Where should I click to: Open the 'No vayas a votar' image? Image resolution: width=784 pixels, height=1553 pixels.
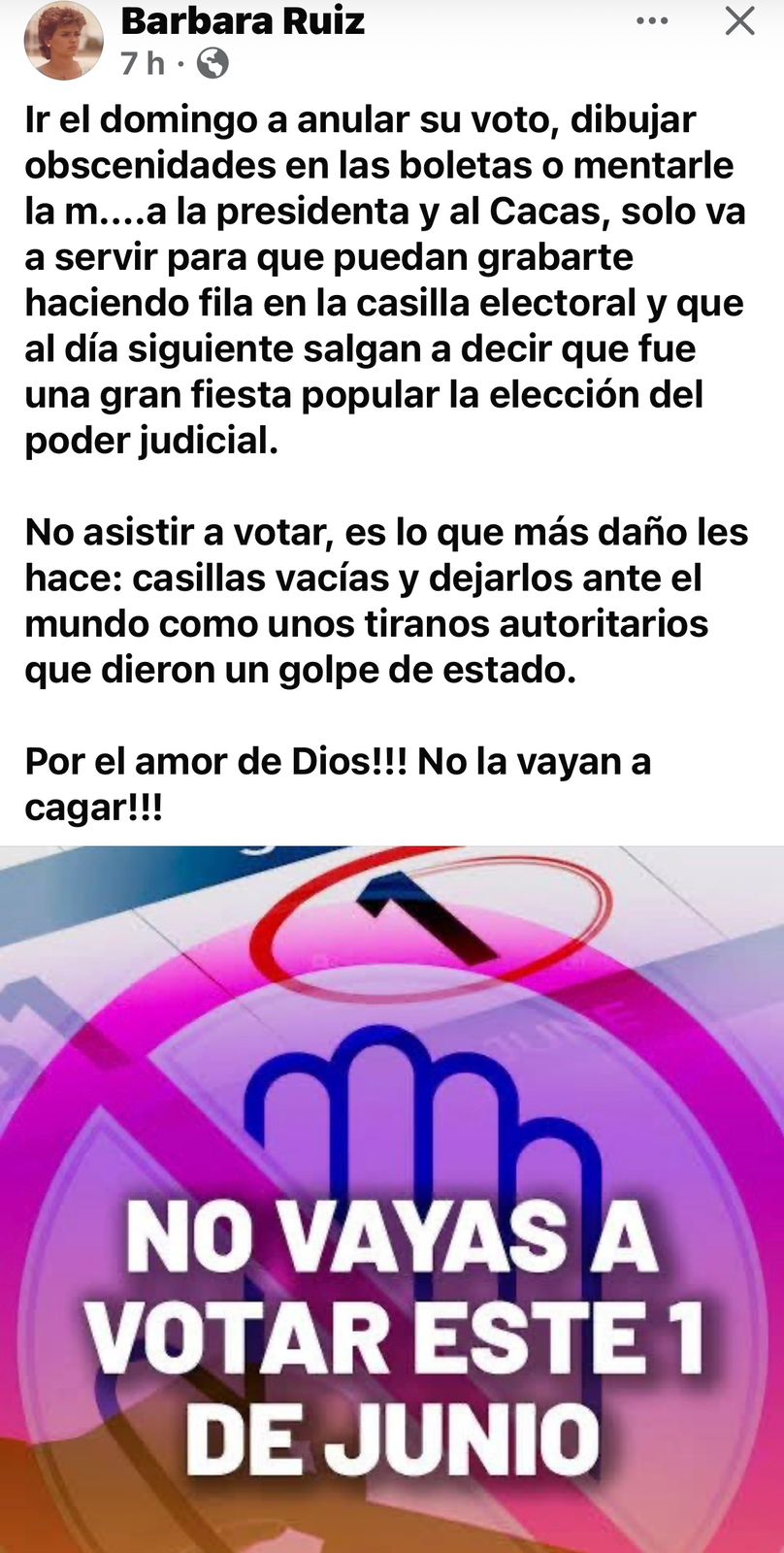pyautogui.click(x=392, y=1199)
